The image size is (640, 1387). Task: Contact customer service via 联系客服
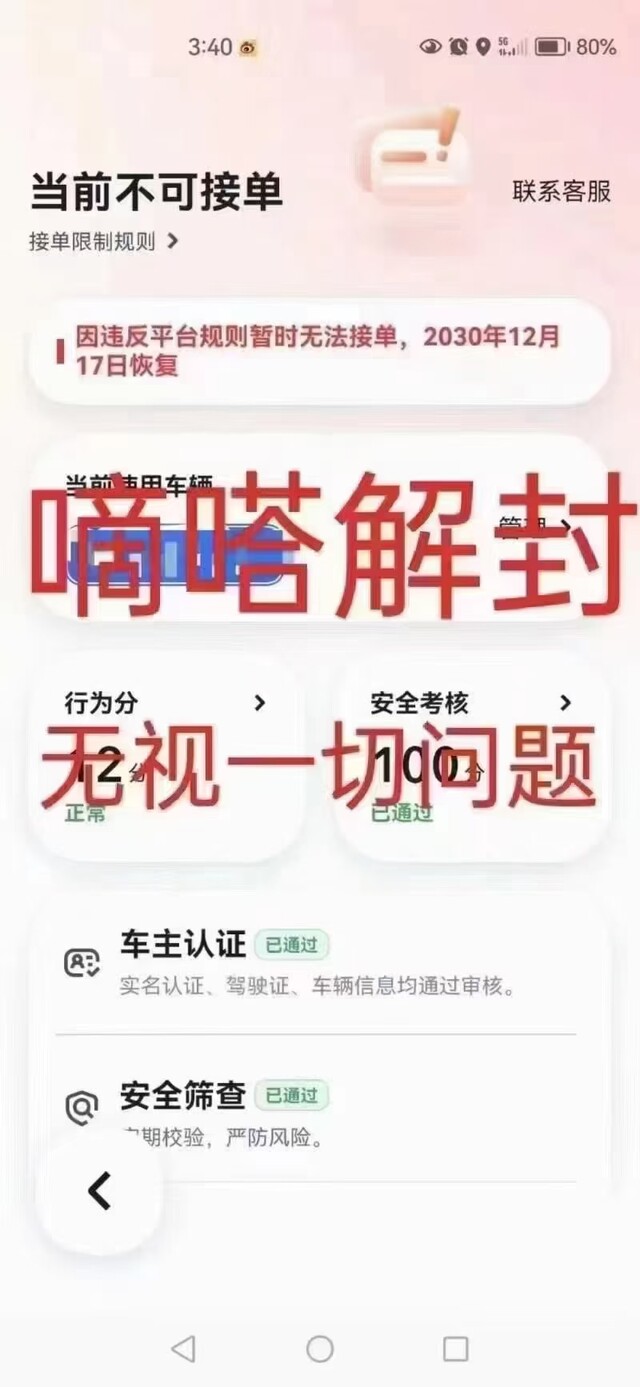[x=561, y=191]
